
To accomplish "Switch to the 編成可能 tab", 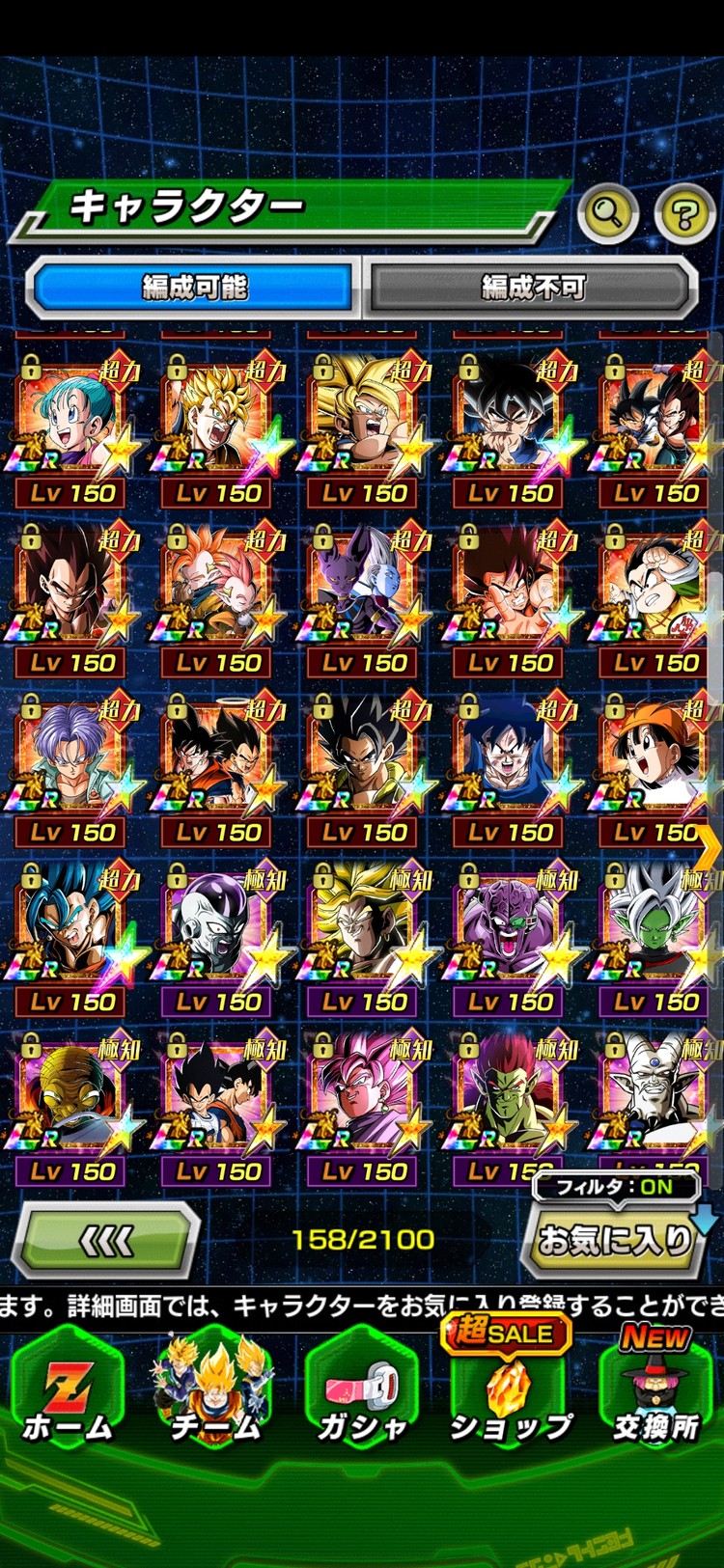I will [x=193, y=288].
